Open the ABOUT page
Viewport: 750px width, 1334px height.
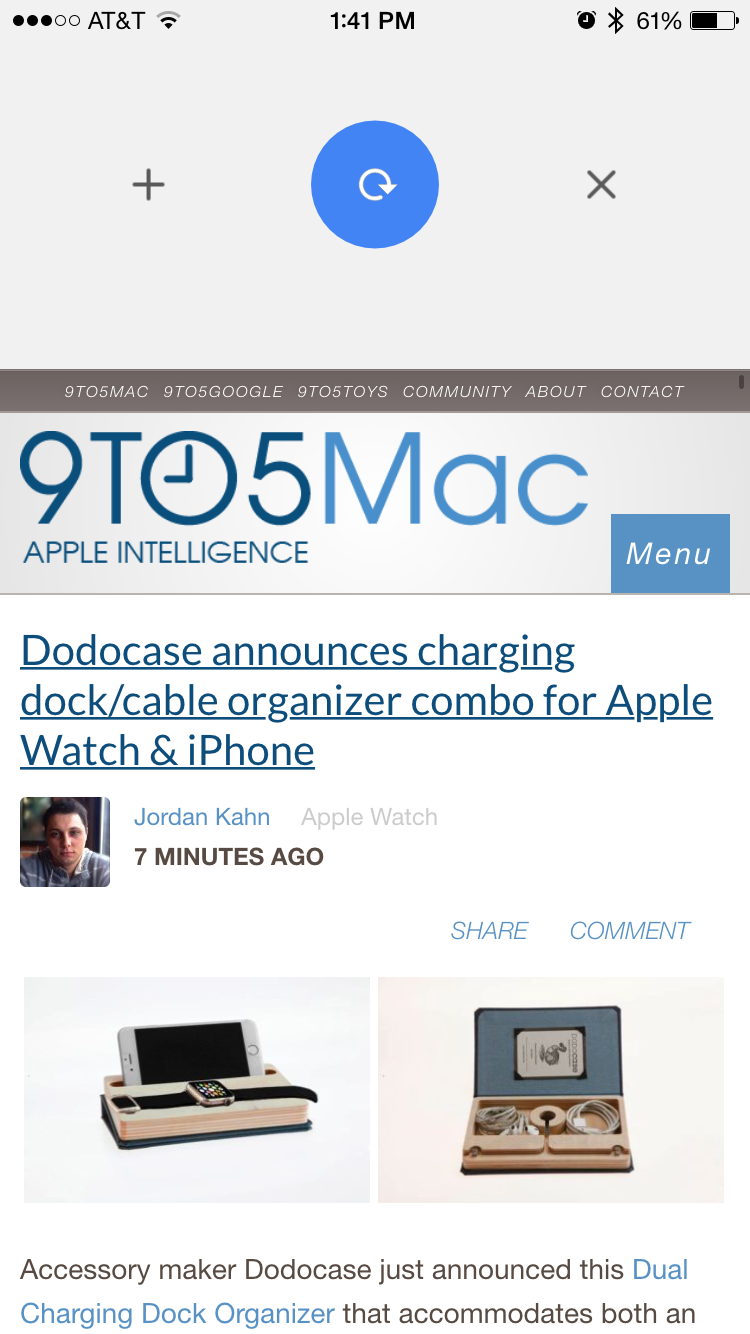click(x=555, y=392)
